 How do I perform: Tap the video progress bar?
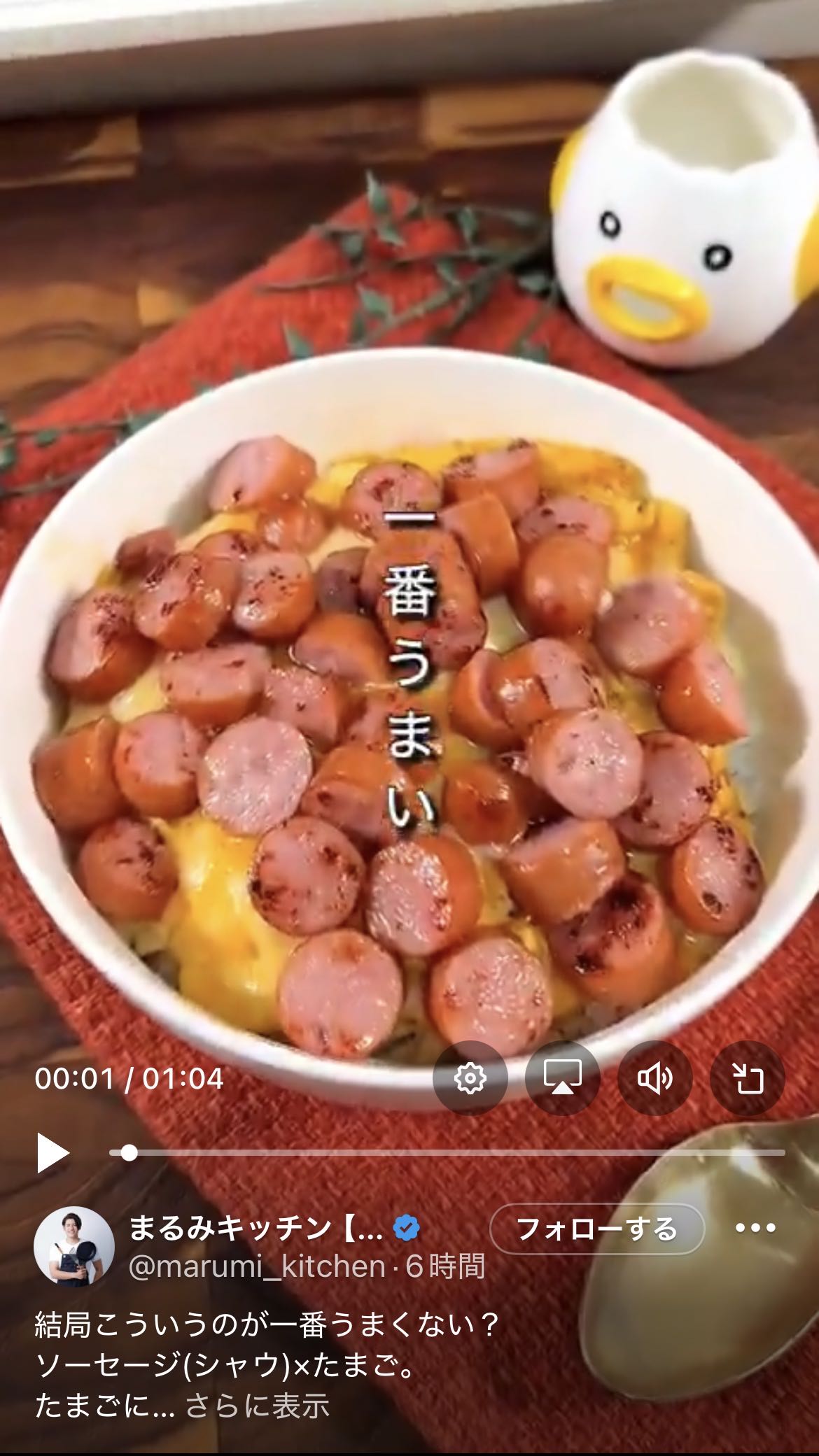(x=447, y=1153)
